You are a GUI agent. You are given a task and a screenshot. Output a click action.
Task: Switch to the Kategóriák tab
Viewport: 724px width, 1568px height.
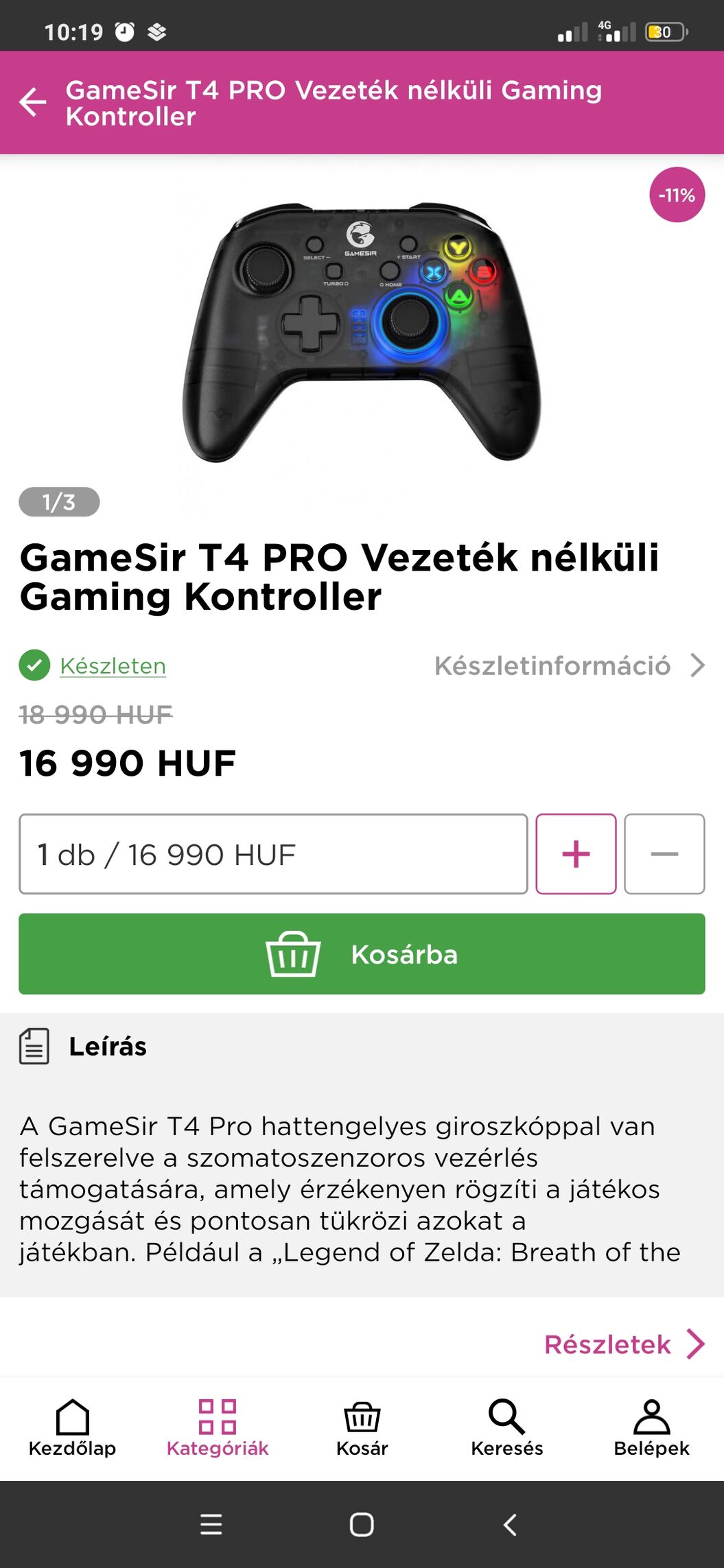(218, 1428)
